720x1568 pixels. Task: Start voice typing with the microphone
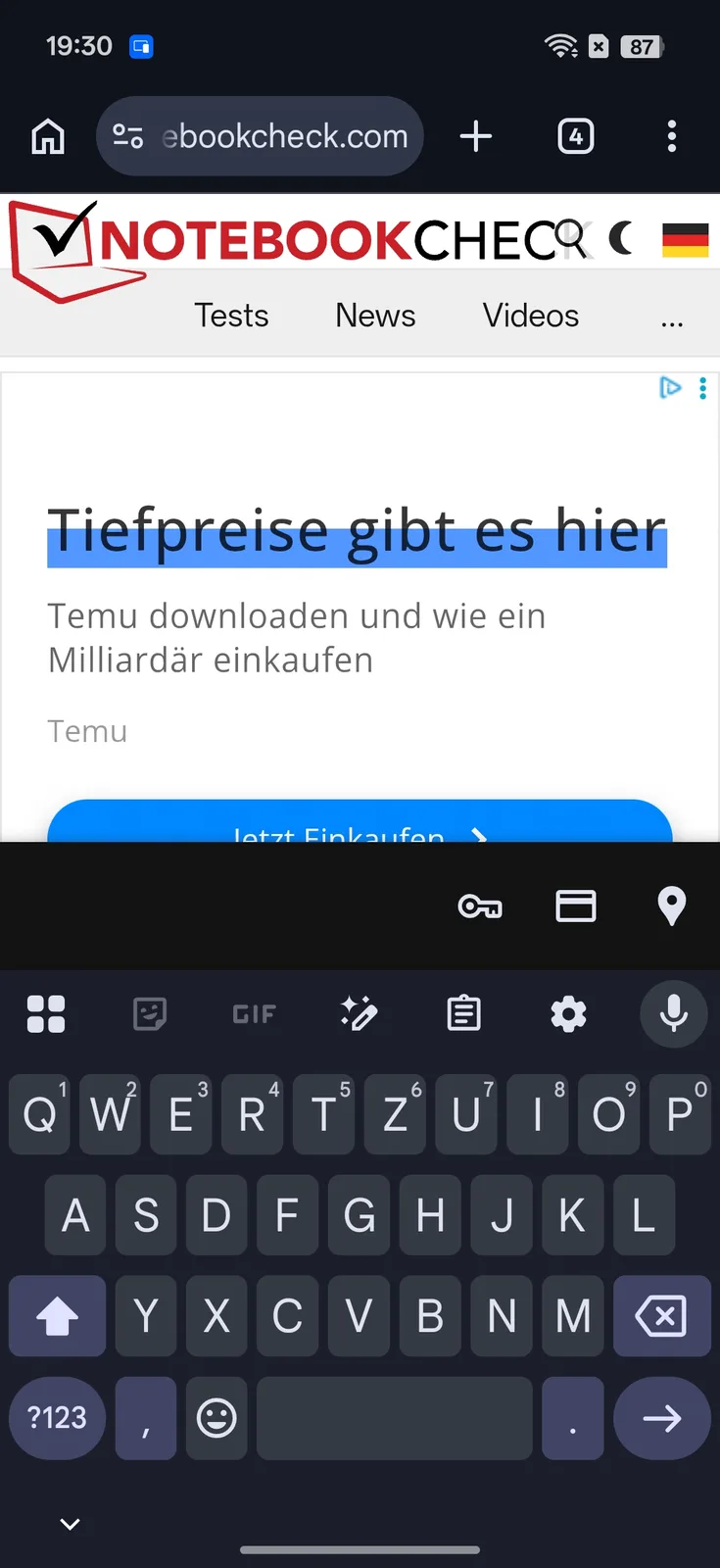674,1013
